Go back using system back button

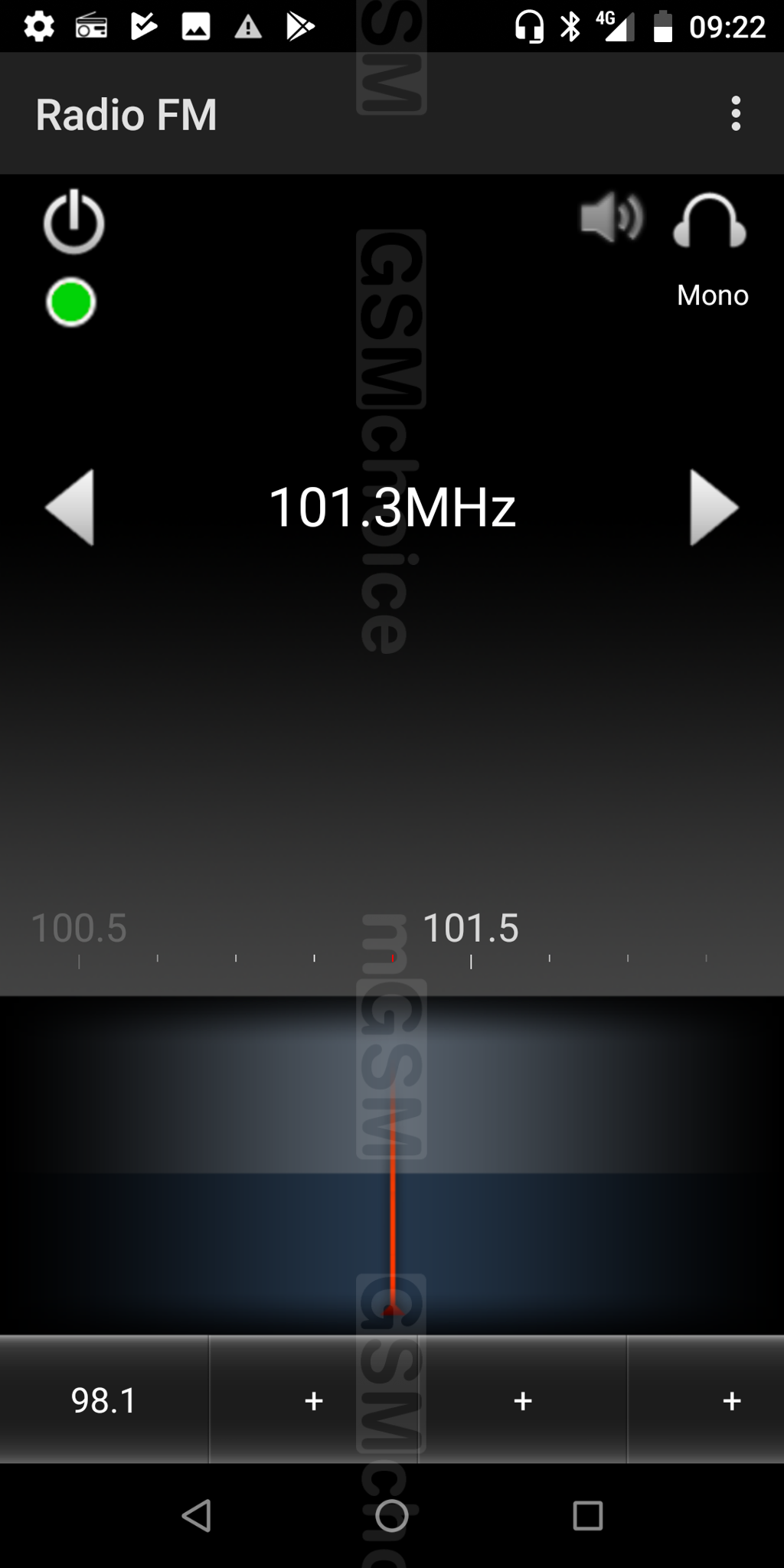(x=197, y=1515)
